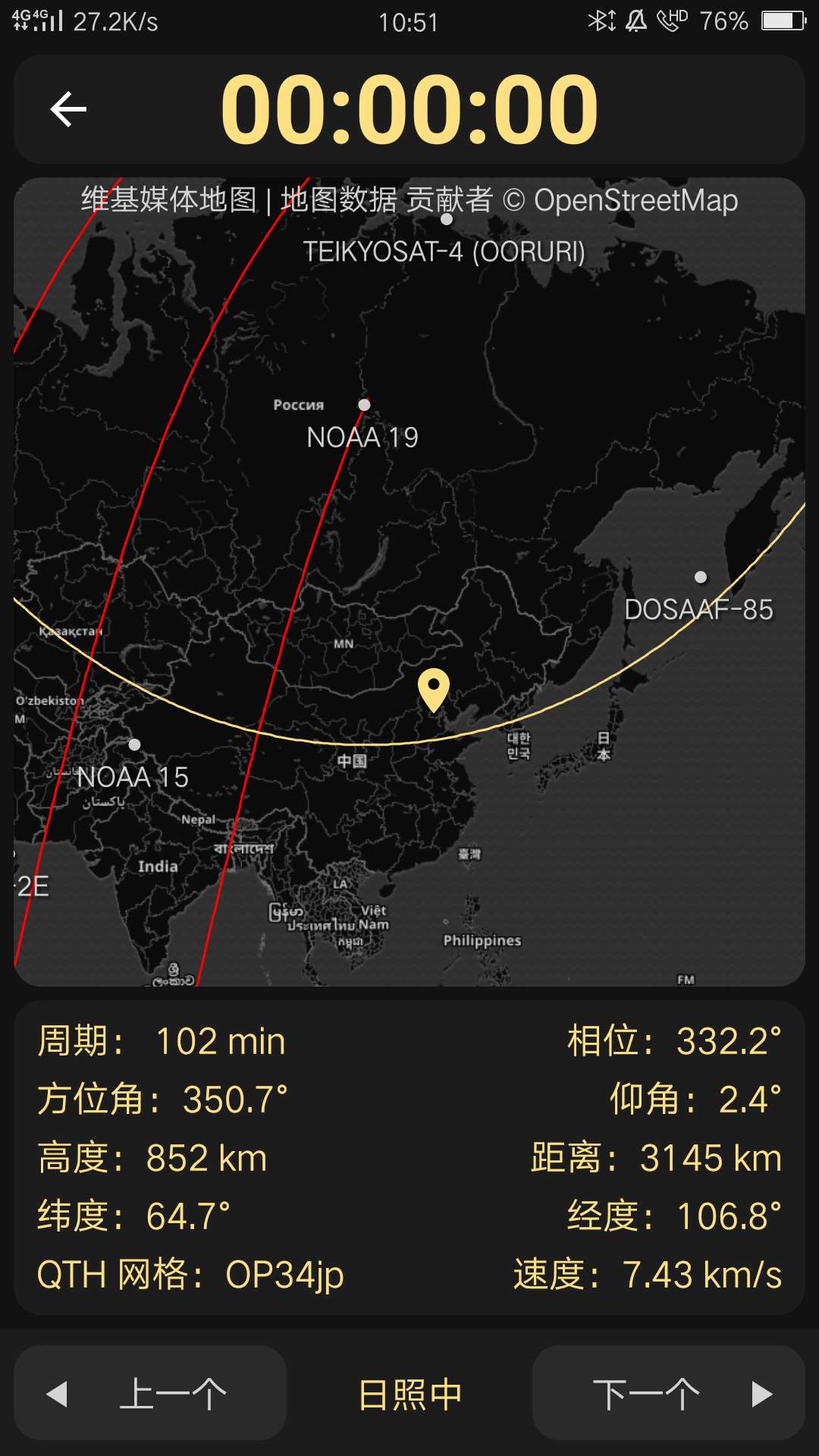Go to the next satellite (下一个)
Image resolution: width=819 pixels, height=1456 pixels.
pyautogui.click(x=668, y=1394)
